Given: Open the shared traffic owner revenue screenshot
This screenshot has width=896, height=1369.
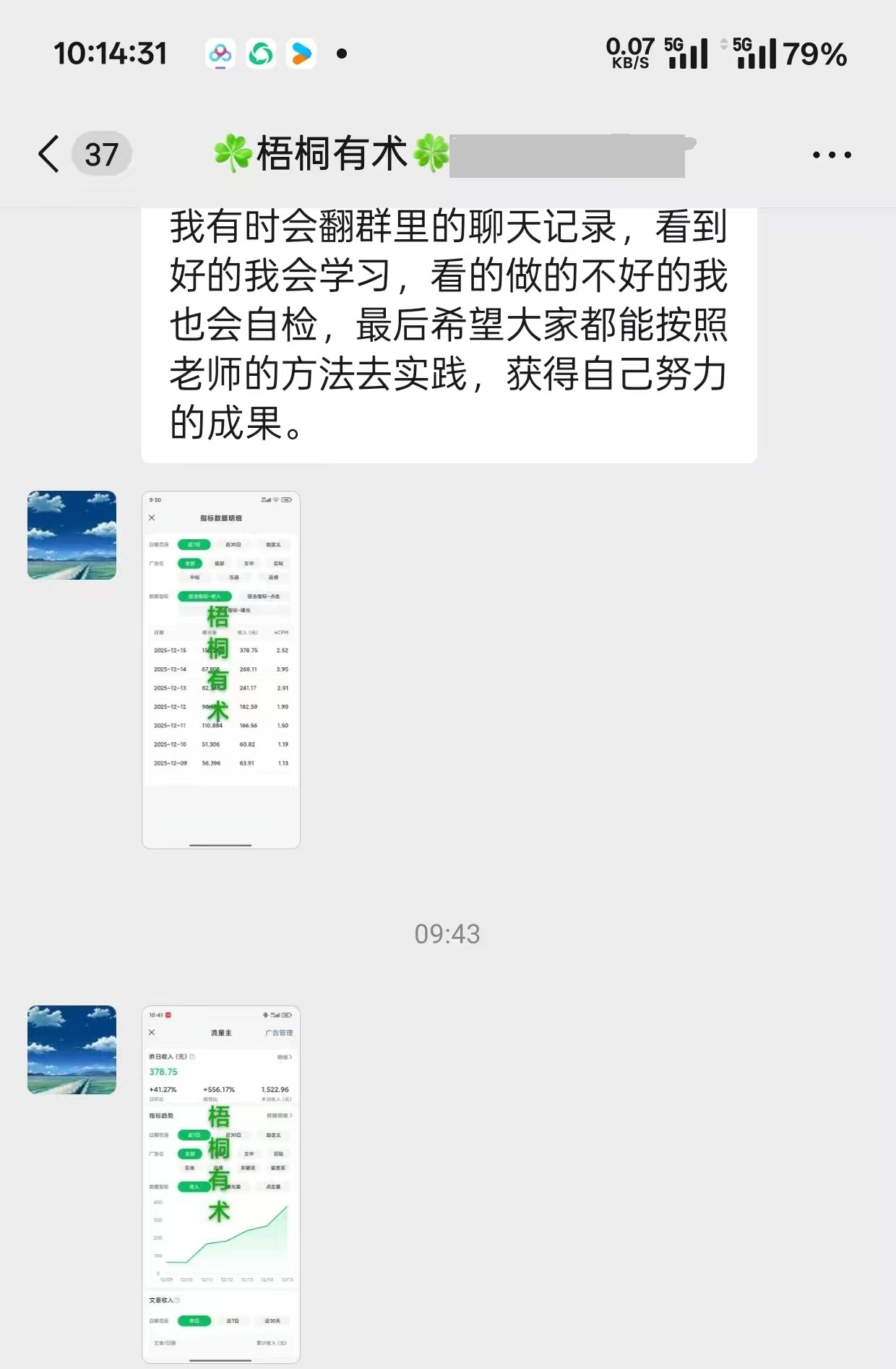Looking at the screenshot, I should click(x=221, y=1184).
